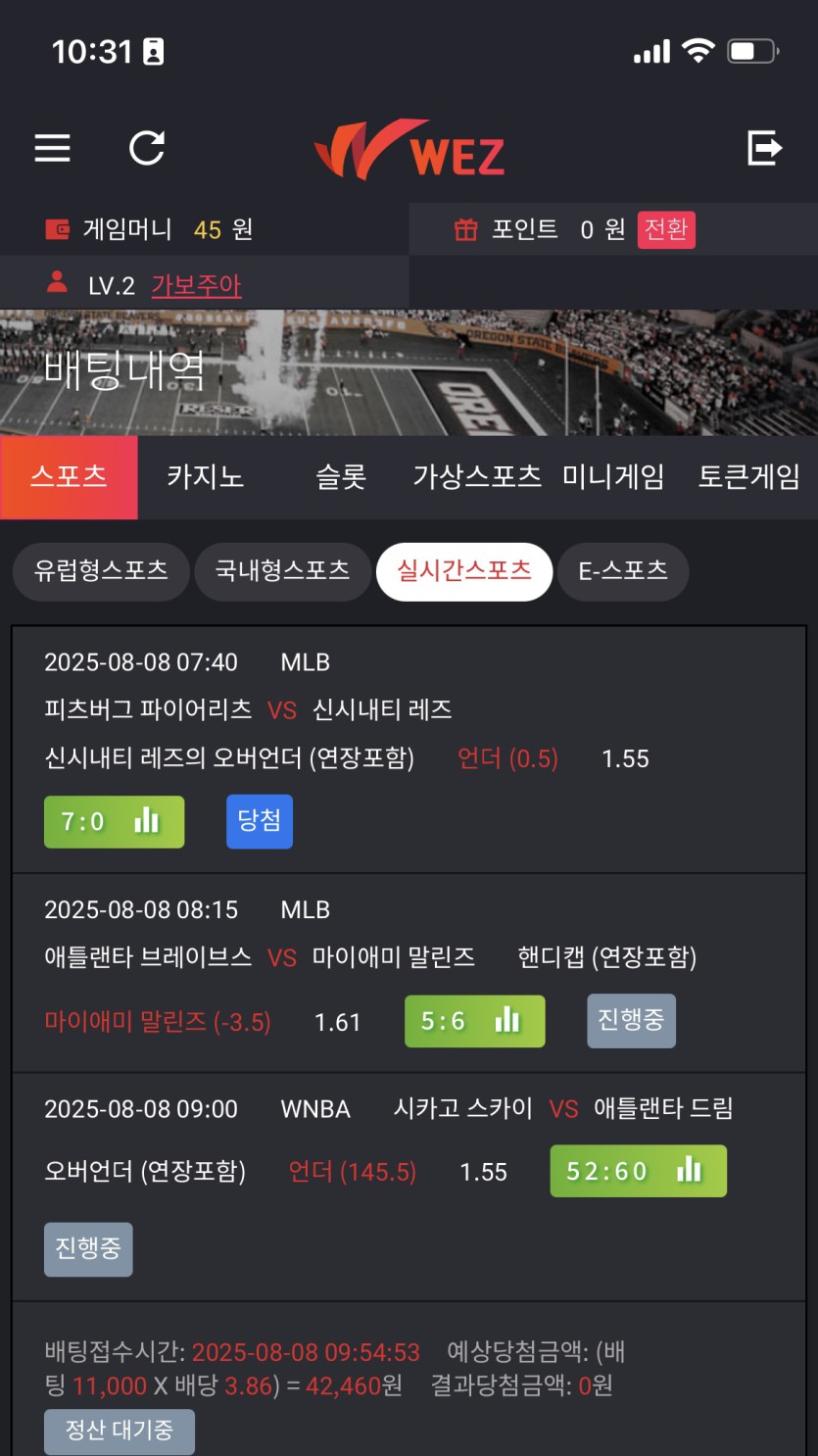Open the hamburger menu
Image resolution: width=818 pixels, height=1456 pixels.
tap(53, 149)
